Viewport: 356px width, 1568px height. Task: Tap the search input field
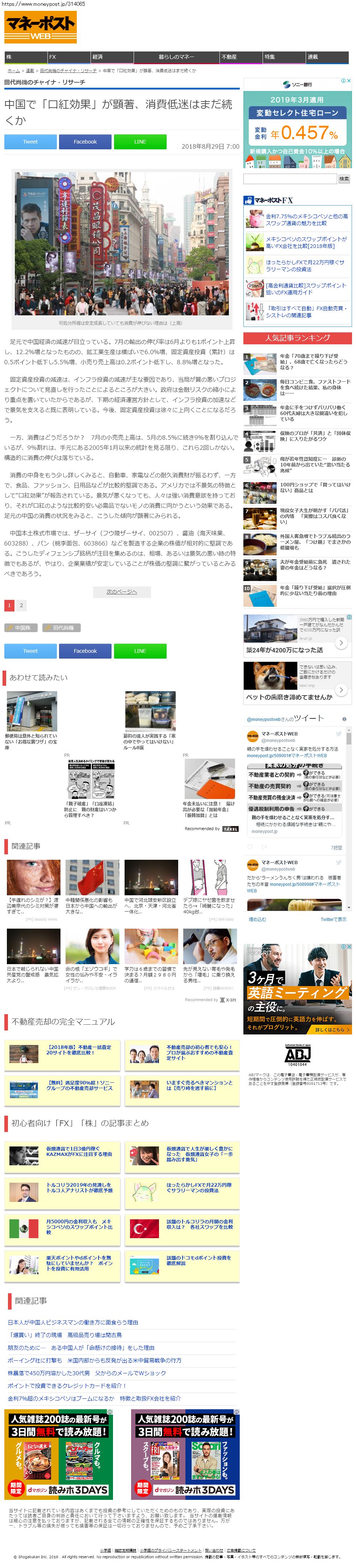[290, 179]
